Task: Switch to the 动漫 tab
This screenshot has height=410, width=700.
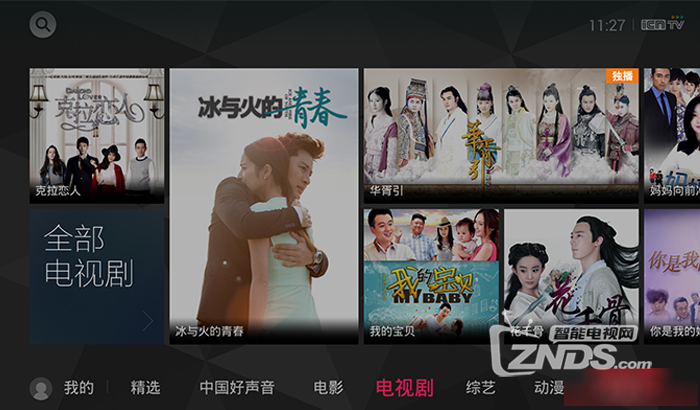Action: tap(548, 388)
